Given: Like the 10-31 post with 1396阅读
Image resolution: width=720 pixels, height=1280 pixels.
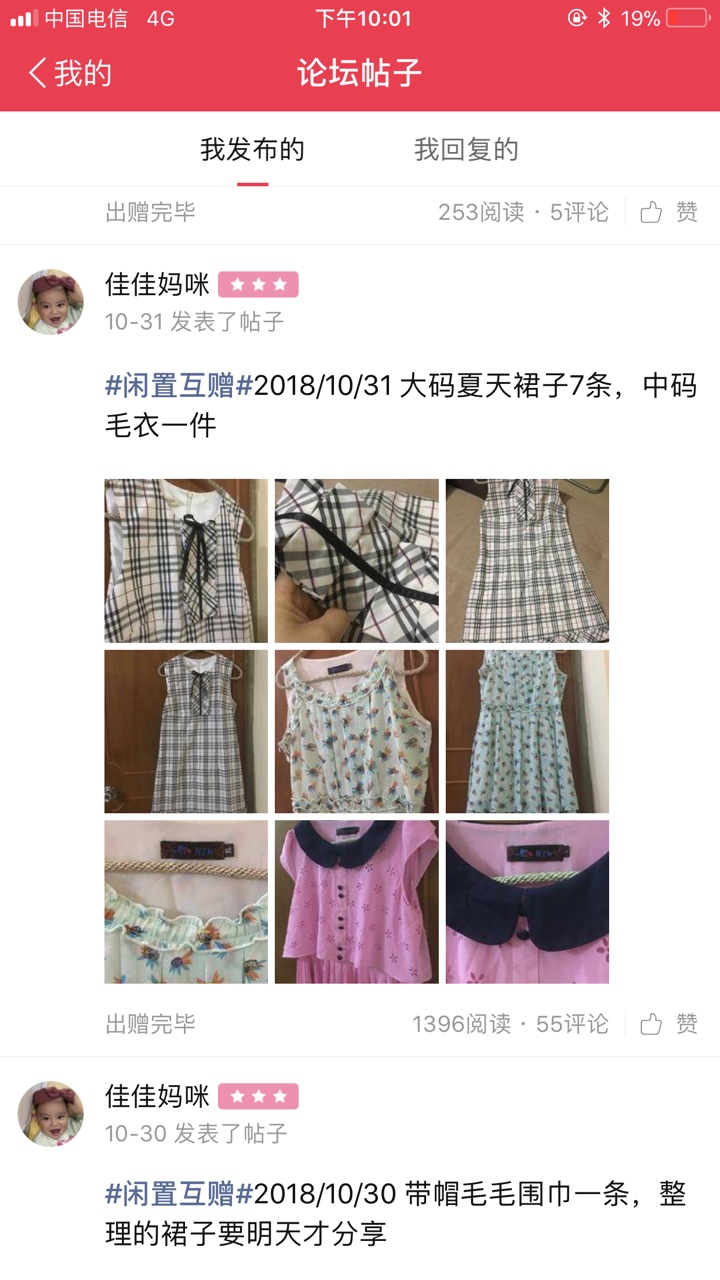Looking at the screenshot, I should click(x=669, y=1024).
